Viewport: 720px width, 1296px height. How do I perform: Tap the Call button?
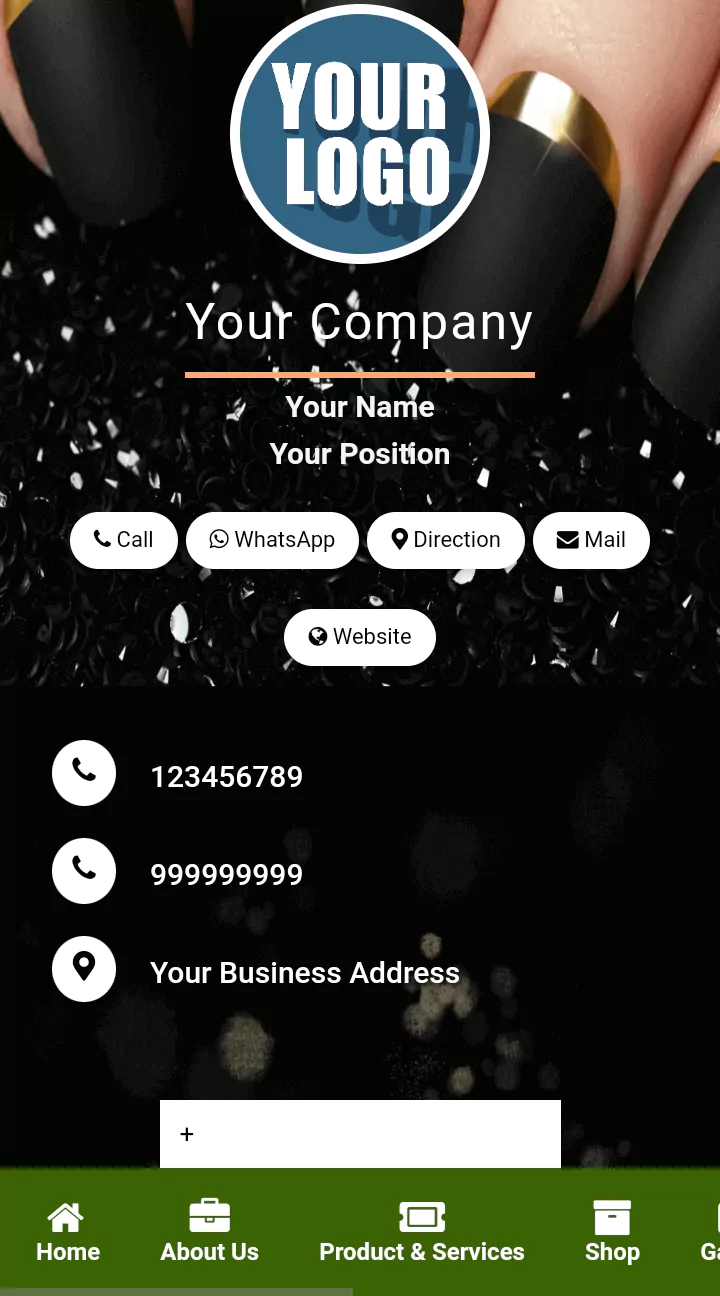[x=124, y=540]
